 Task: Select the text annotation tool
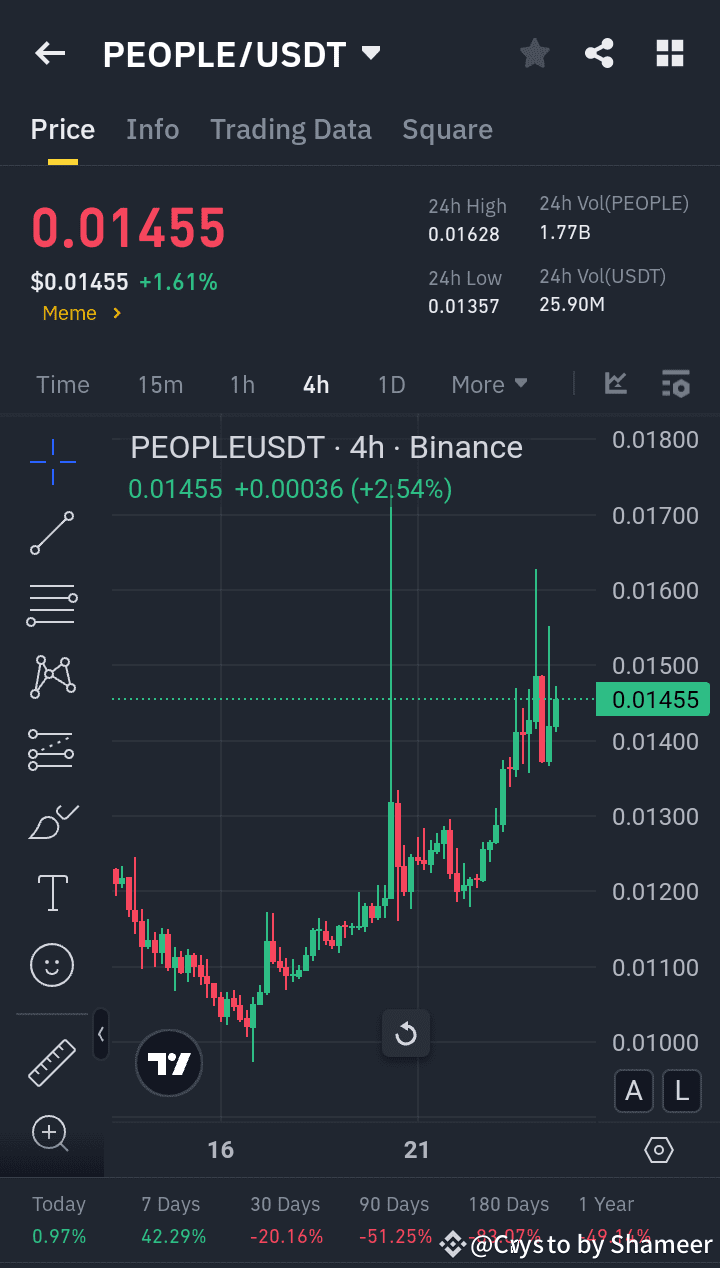pos(52,893)
